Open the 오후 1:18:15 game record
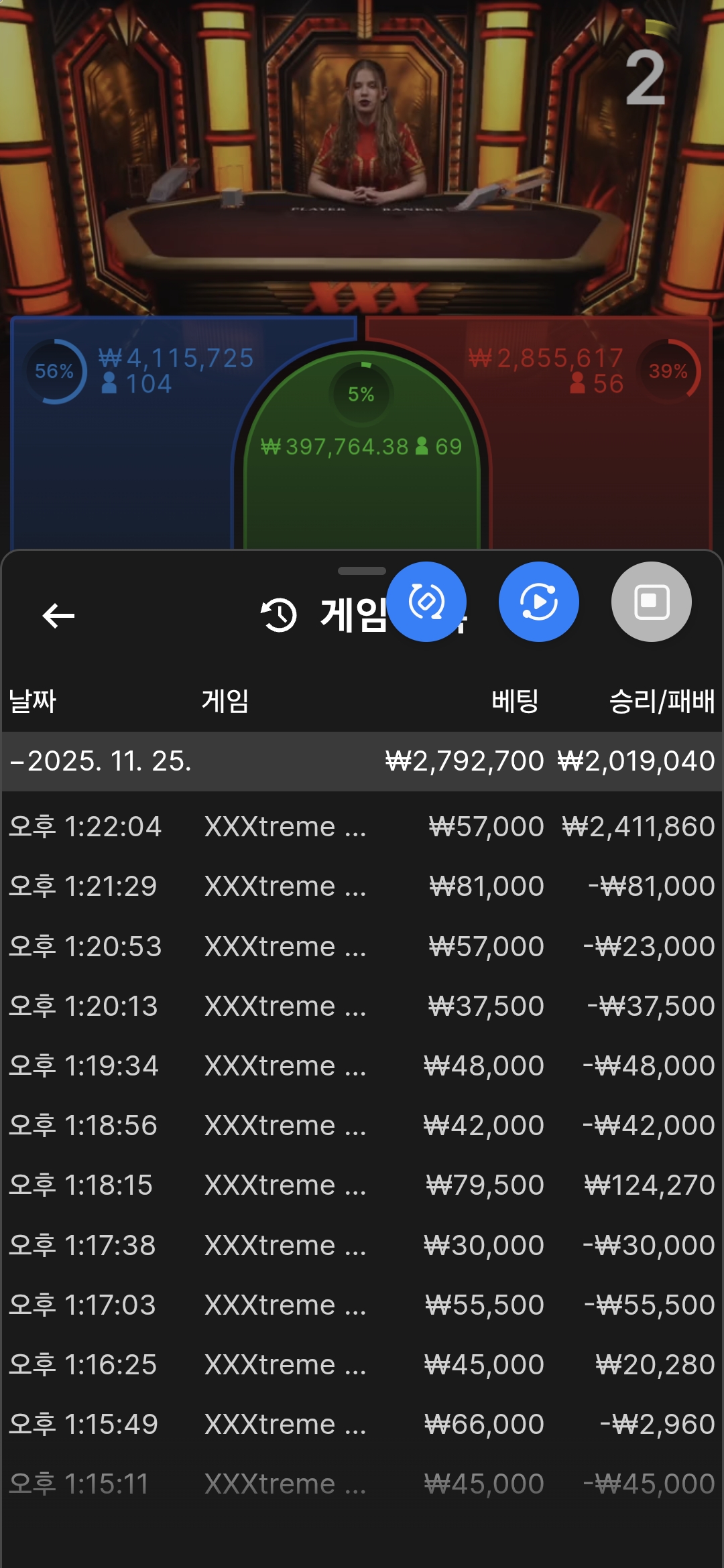This screenshot has height=1568, width=724. [x=362, y=1185]
